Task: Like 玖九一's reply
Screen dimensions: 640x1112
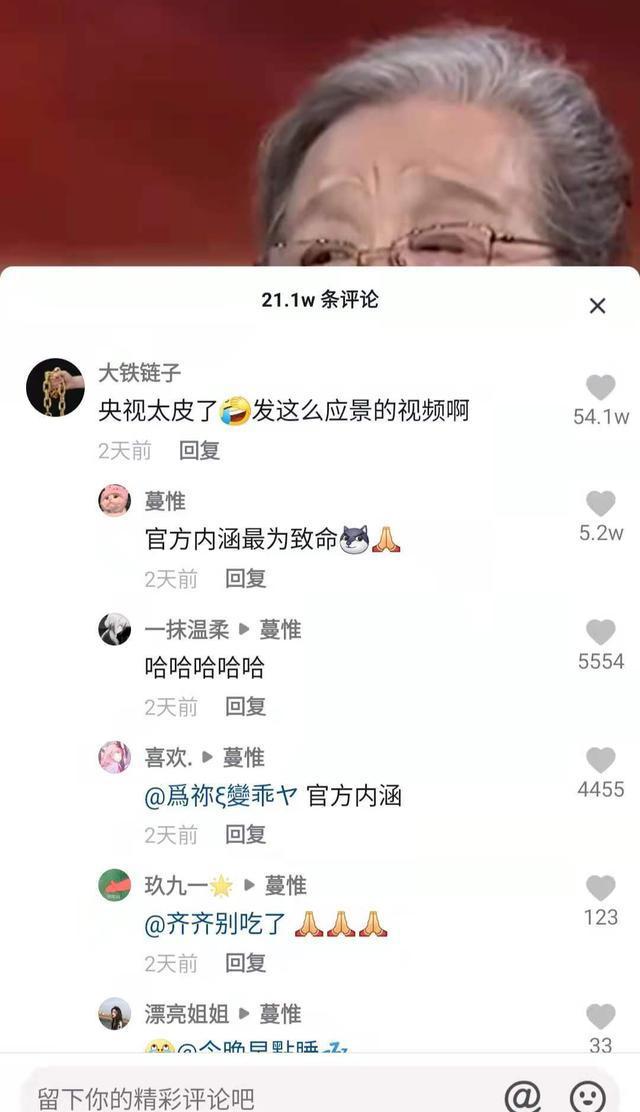Action: pos(600,888)
